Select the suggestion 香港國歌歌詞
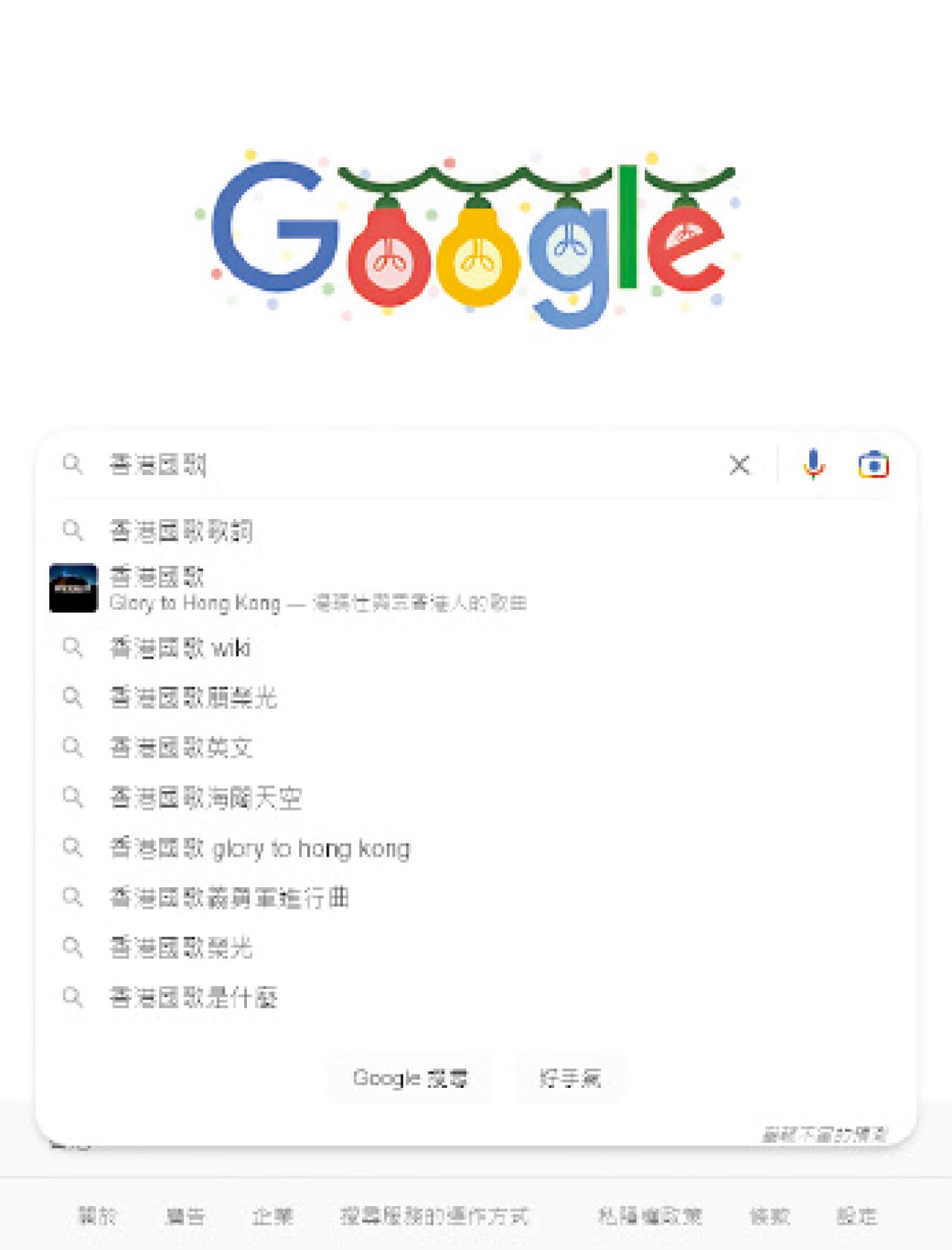Image resolution: width=952 pixels, height=1250 pixels. (x=181, y=531)
